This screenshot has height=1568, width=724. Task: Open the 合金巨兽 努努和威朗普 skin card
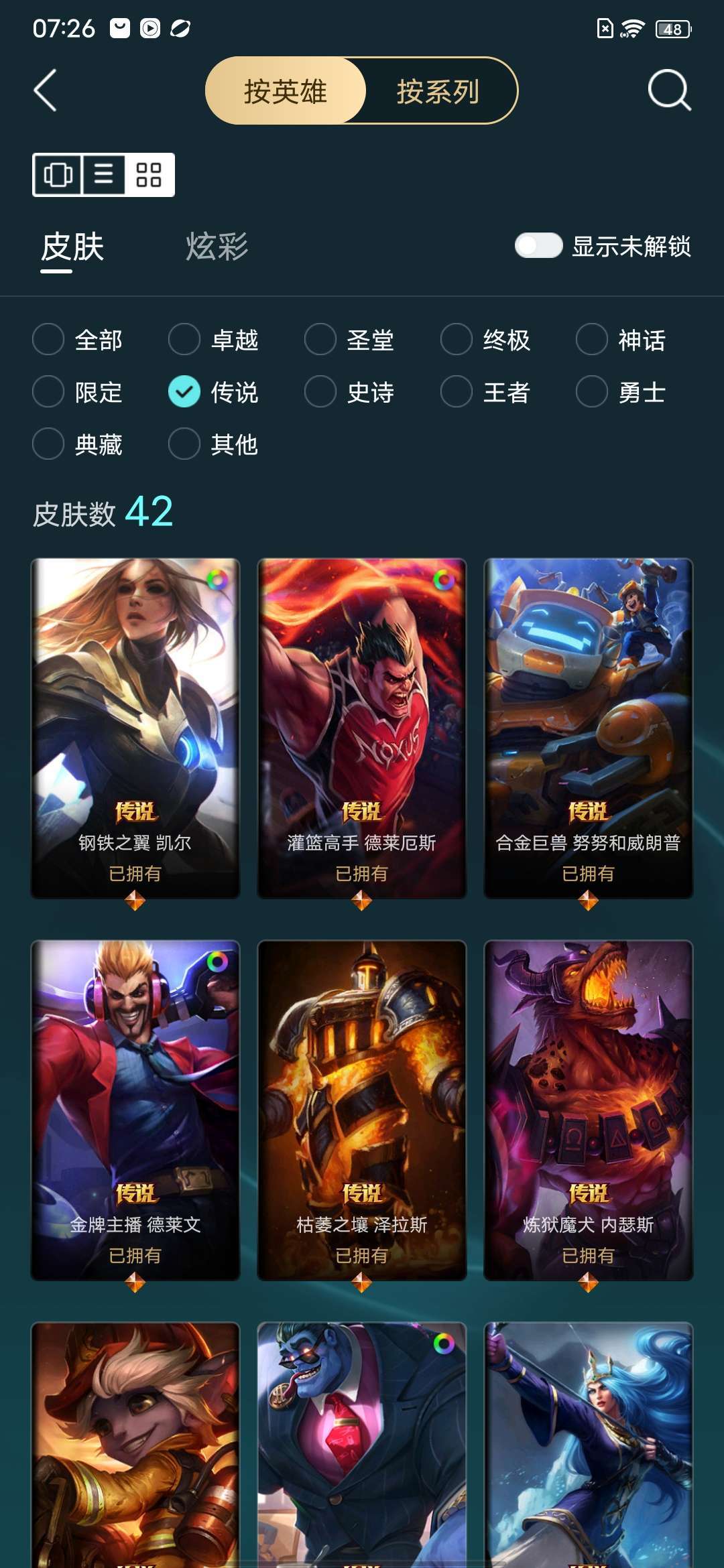(589, 728)
